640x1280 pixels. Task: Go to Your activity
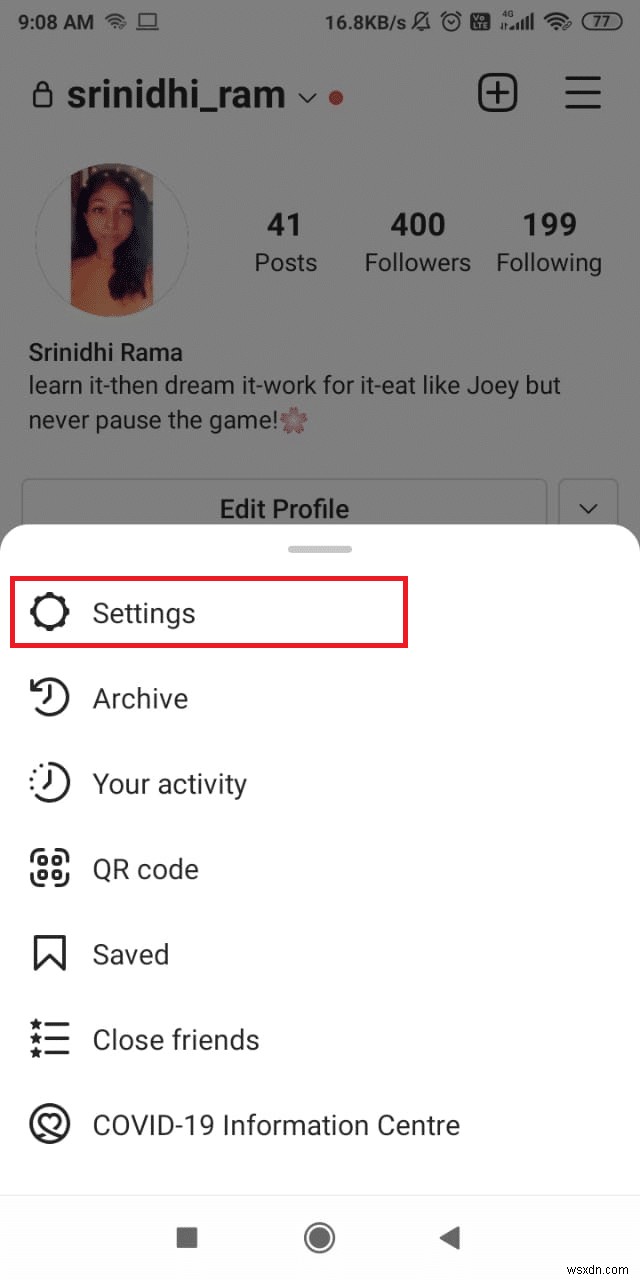pyautogui.click(x=168, y=783)
